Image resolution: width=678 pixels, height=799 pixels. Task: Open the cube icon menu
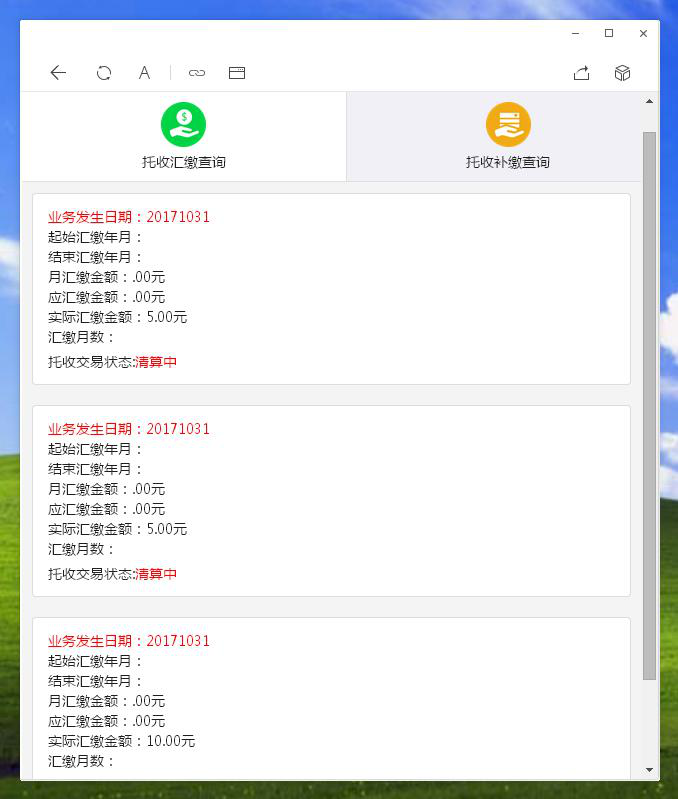pyautogui.click(x=622, y=73)
